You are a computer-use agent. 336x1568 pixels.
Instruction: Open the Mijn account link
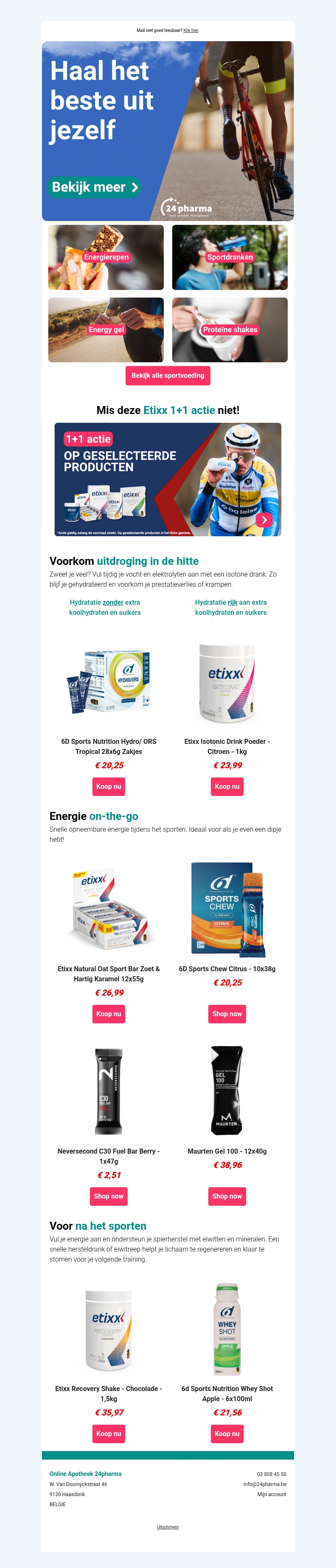tap(271, 1494)
